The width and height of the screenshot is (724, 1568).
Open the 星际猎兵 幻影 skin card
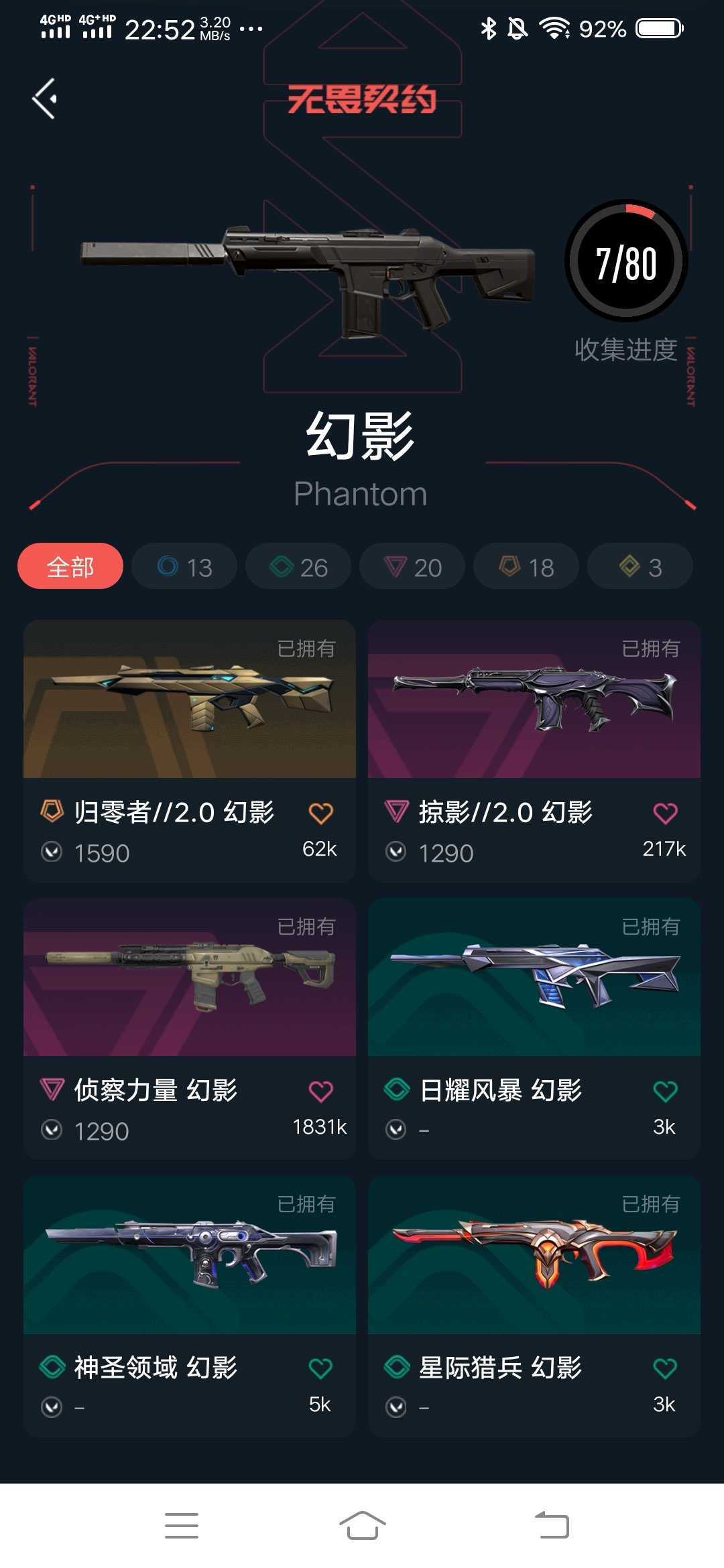point(534,1256)
